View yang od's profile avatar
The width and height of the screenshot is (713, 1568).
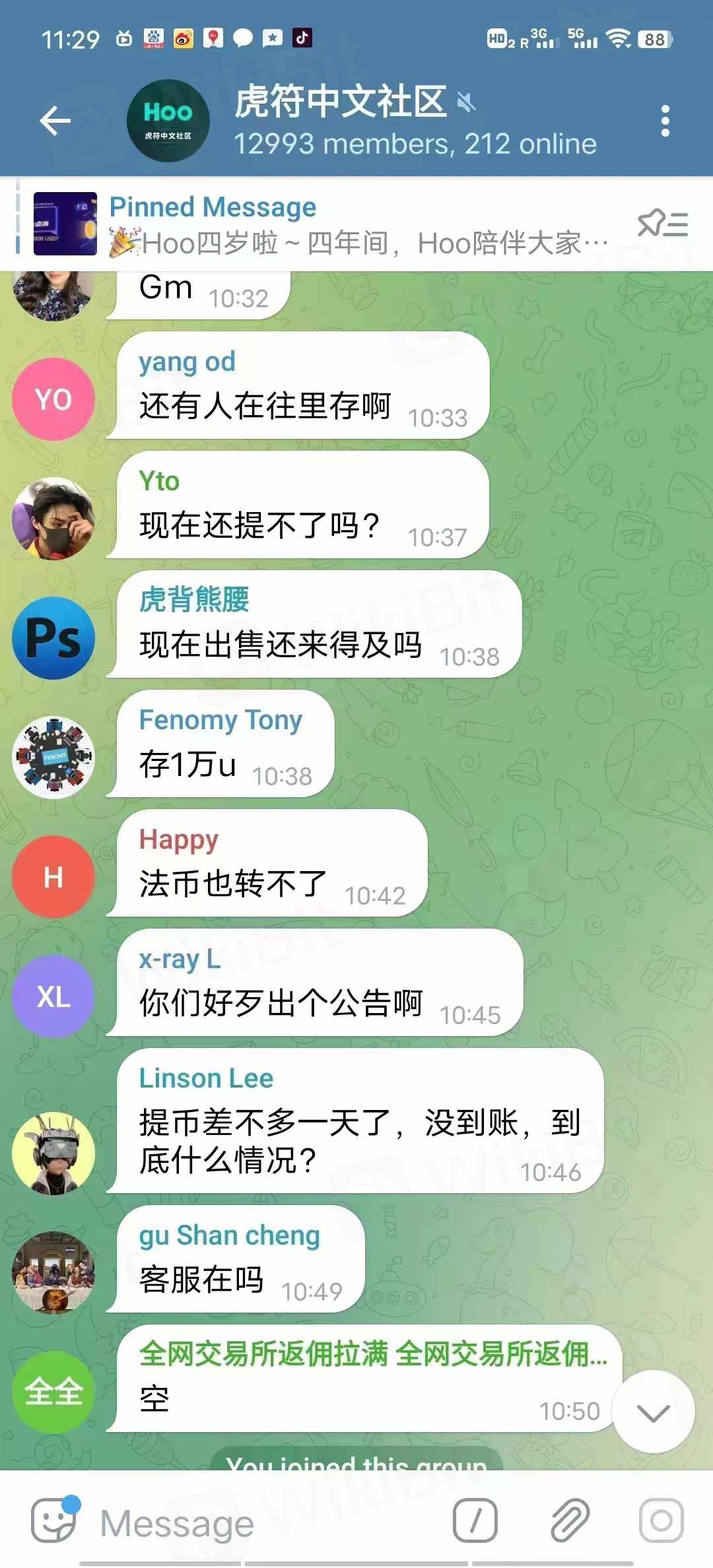click(53, 399)
